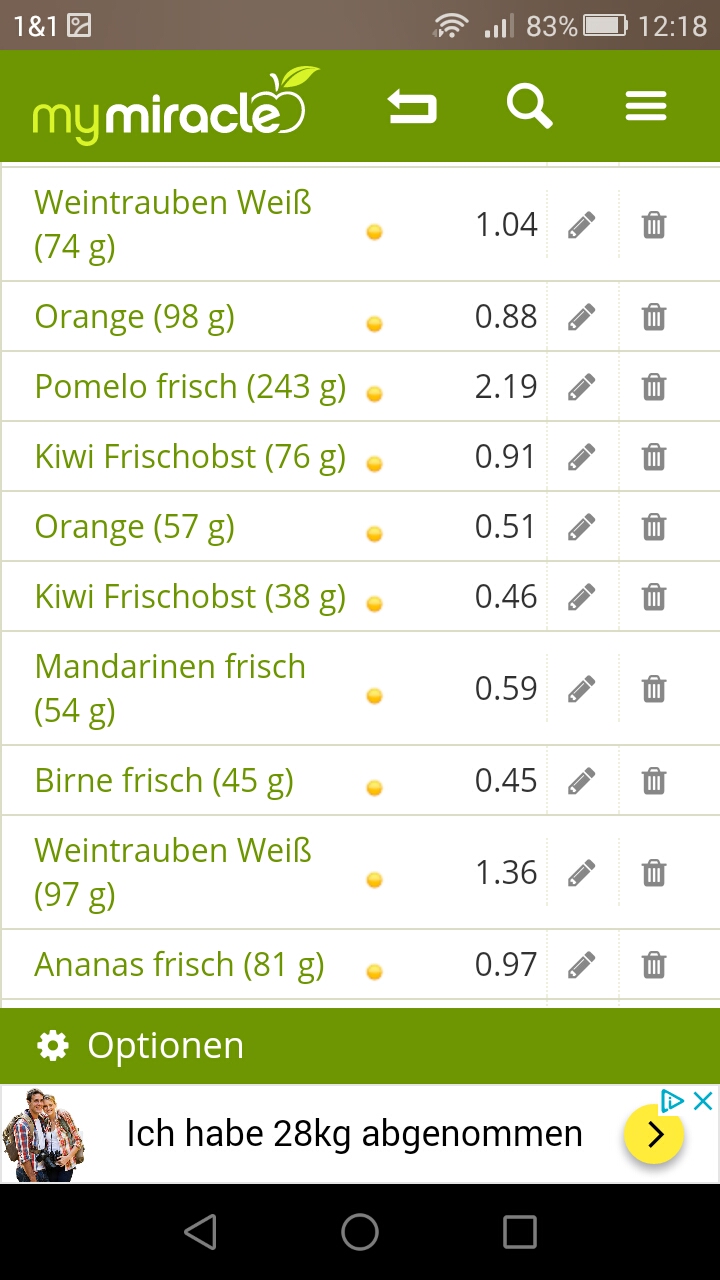Edit the Weintrauben Weiß (97 g) entry
The image size is (720, 1280).
pyautogui.click(x=581, y=873)
